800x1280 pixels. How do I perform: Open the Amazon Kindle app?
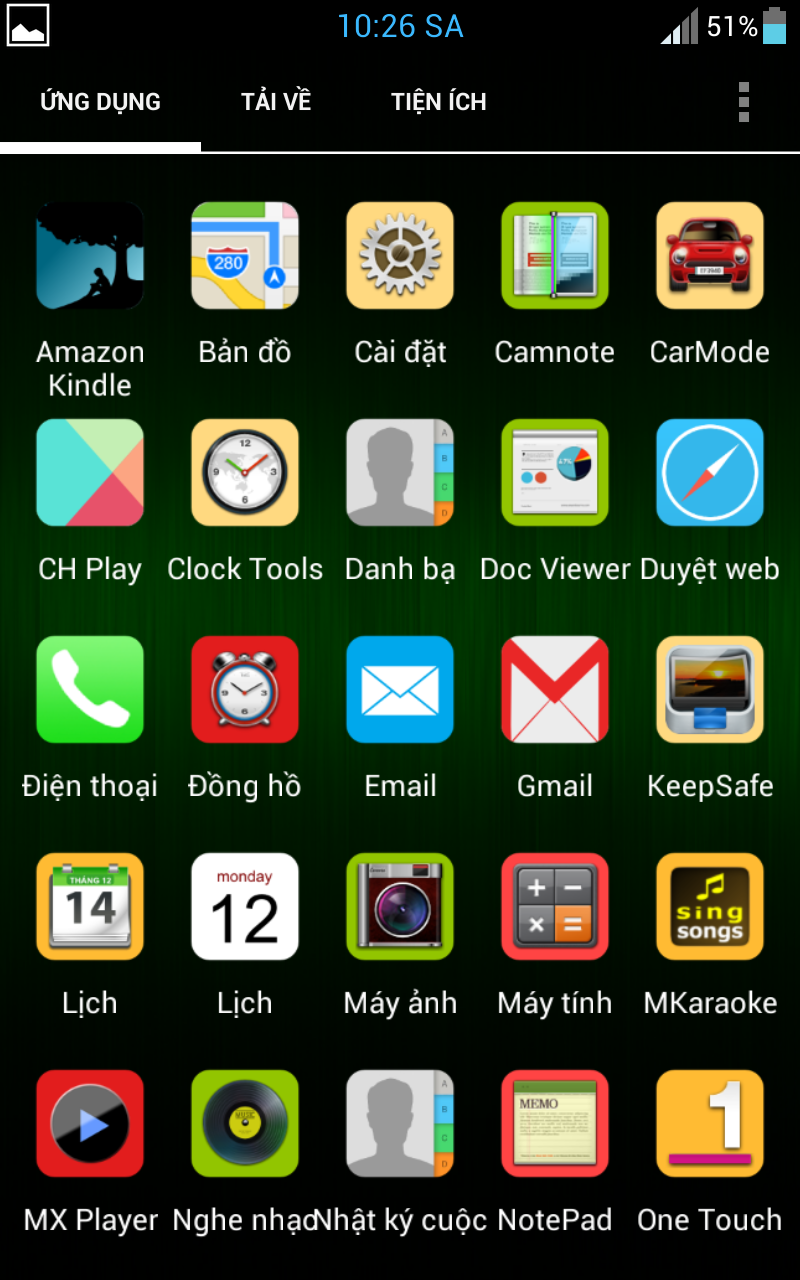90,256
